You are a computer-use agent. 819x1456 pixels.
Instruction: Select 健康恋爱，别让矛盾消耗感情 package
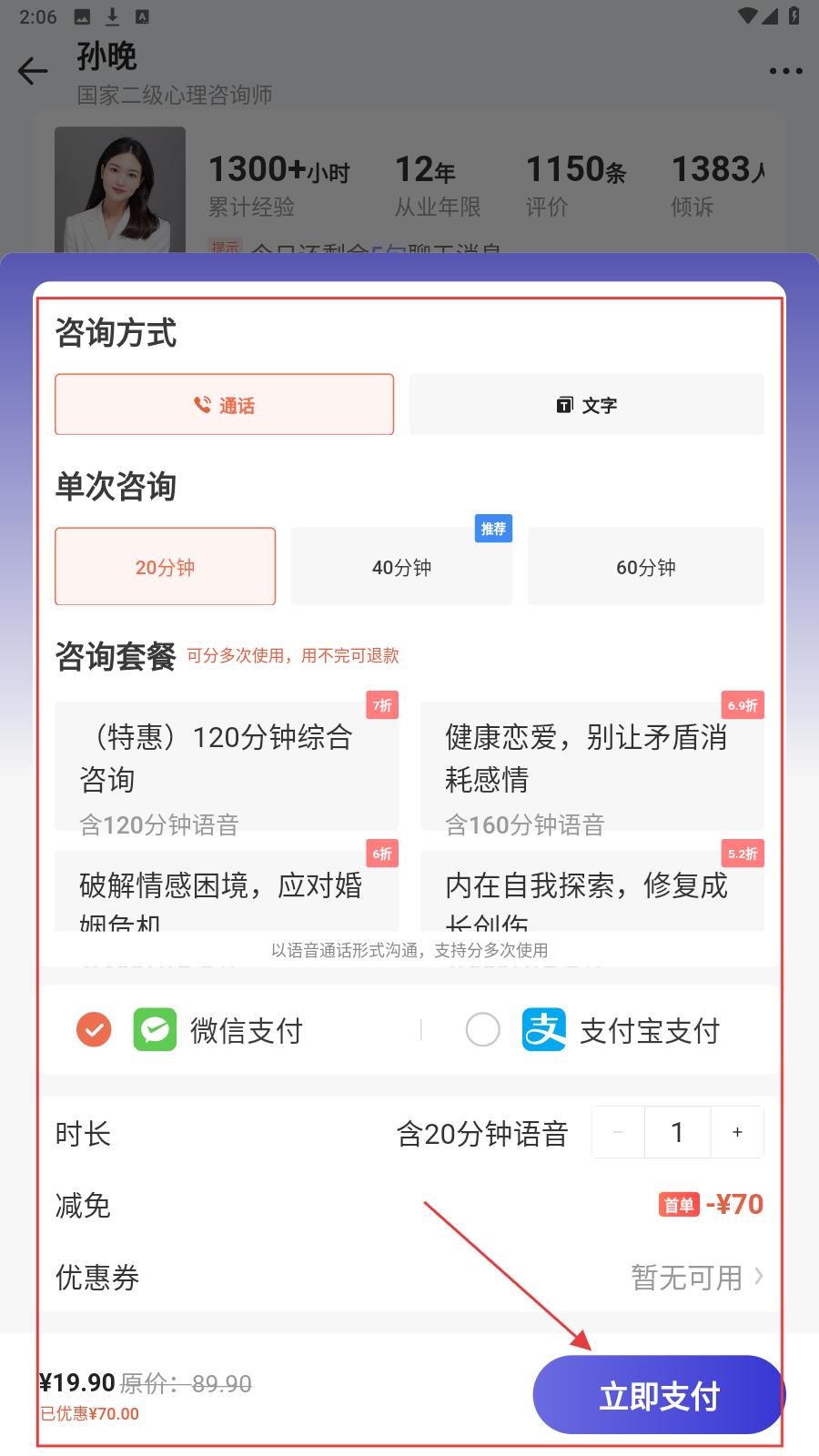pos(591,764)
